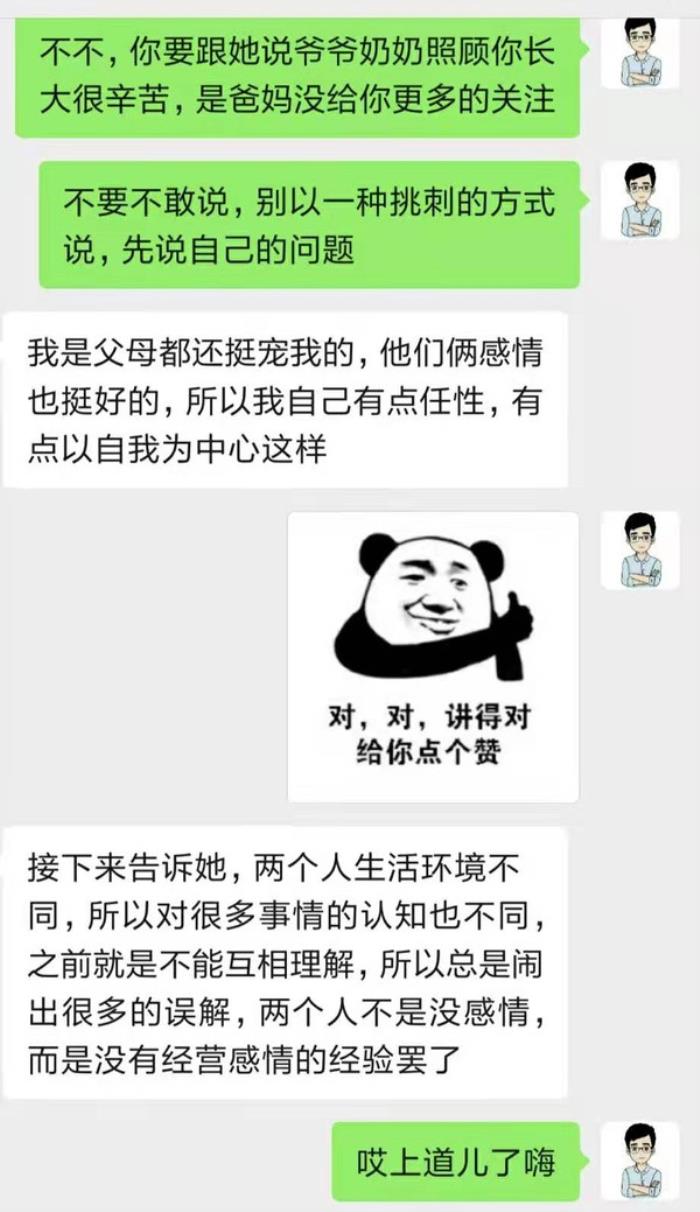The width and height of the screenshot is (700, 1212).
Task: Open sender's avatar next to "哎上道儿了嗨"
Action: point(640,1160)
